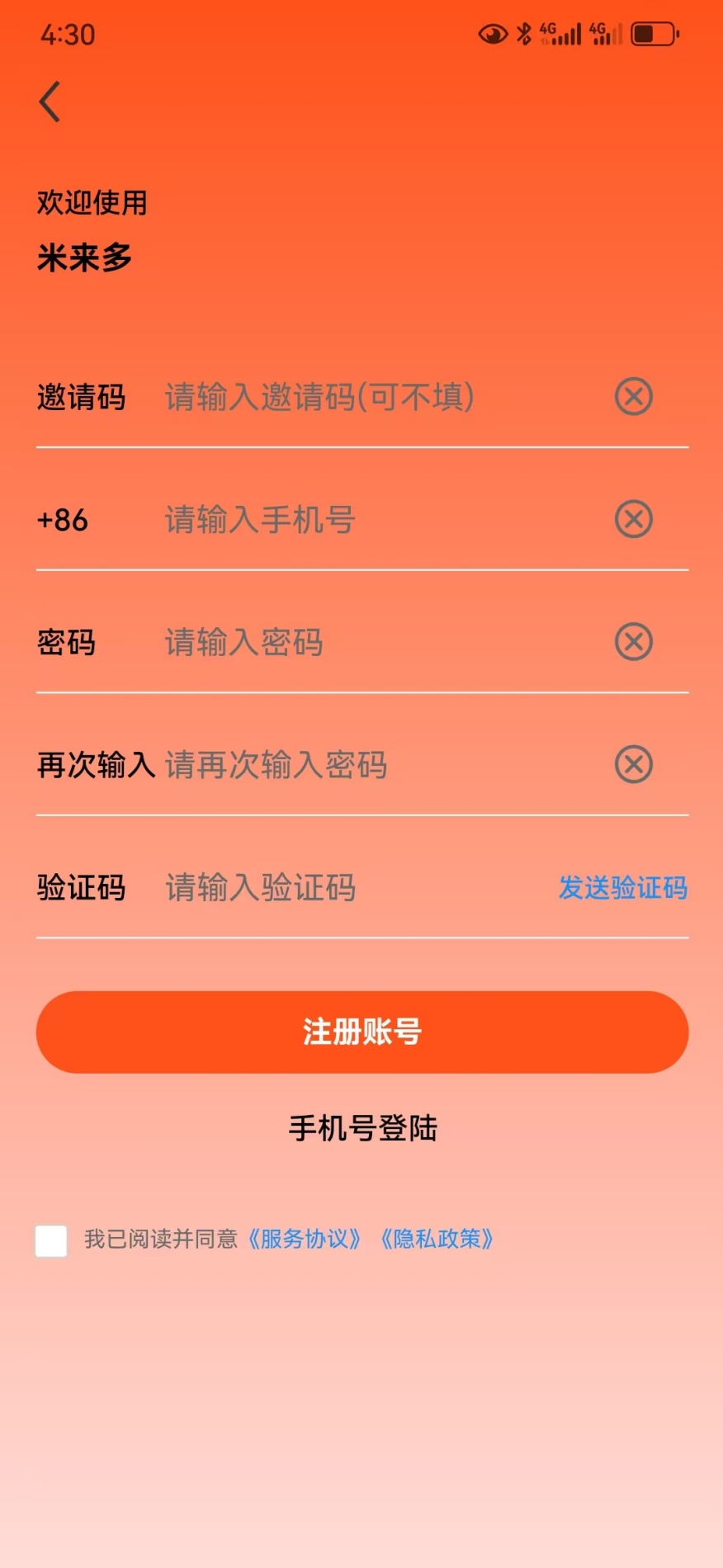The width and height of the screenshot is (723, 1568).
Task: Toggle the 我已阅读并同意 checkbox off
Action: click(51, 1240)
